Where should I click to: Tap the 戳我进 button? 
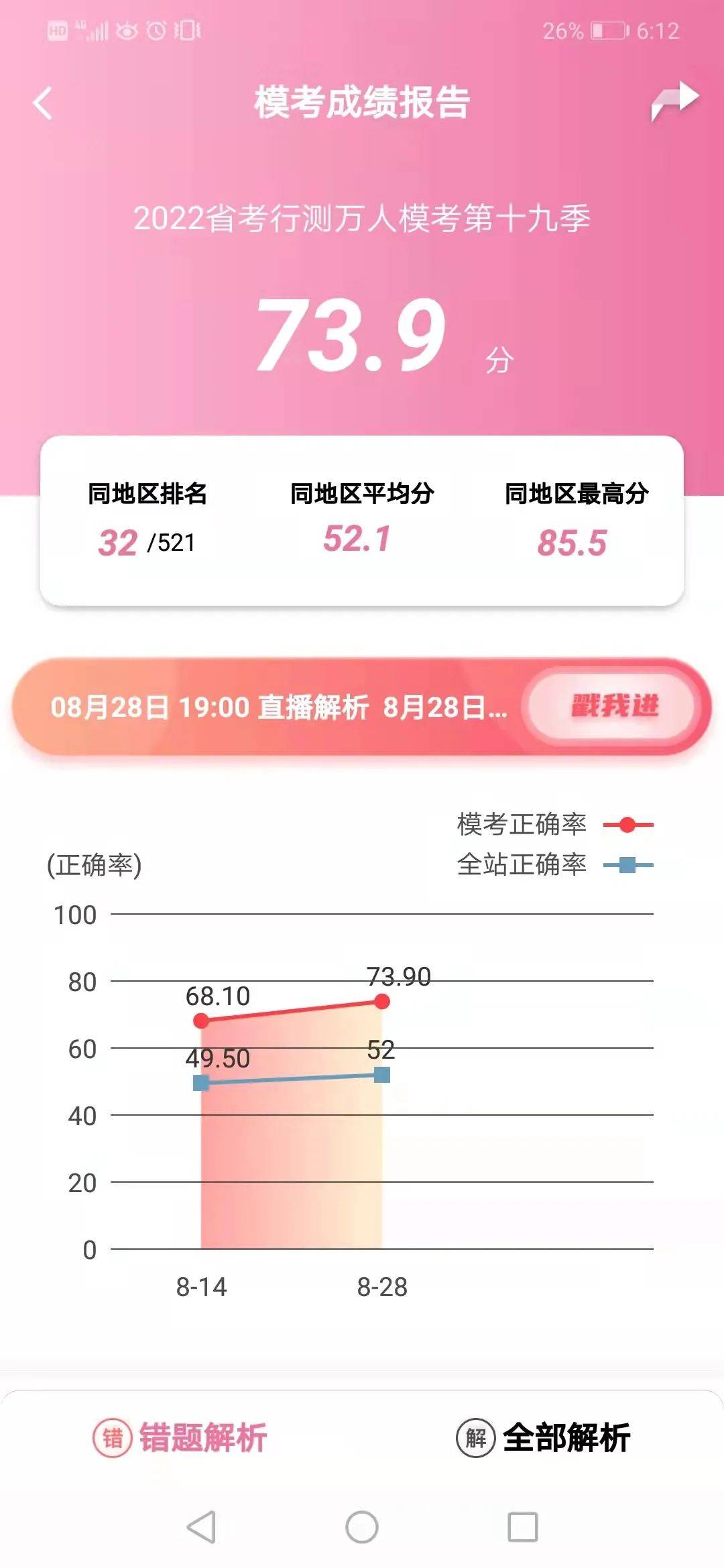pos(615,706)
